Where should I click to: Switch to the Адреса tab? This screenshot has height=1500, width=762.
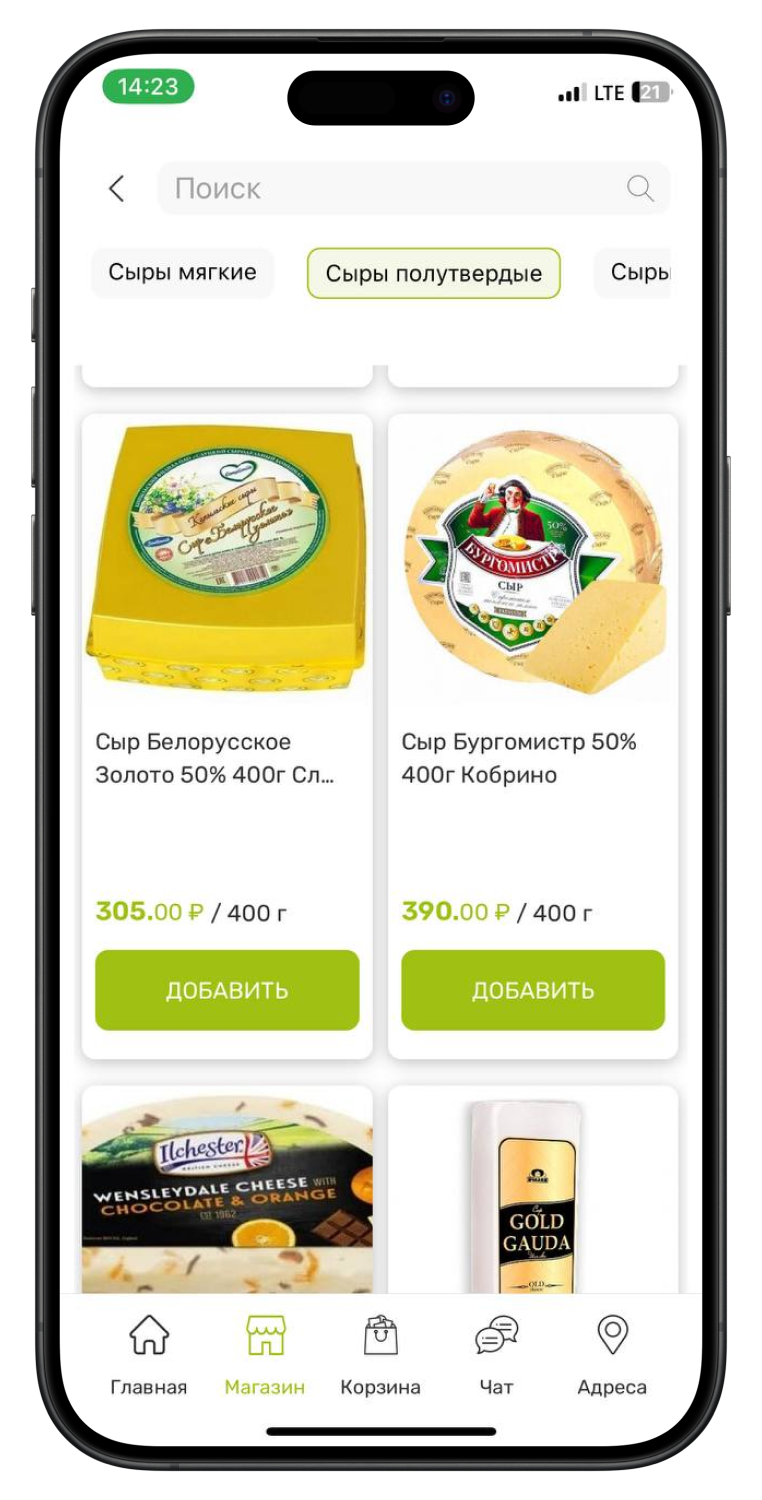[x=612, y=1354]
